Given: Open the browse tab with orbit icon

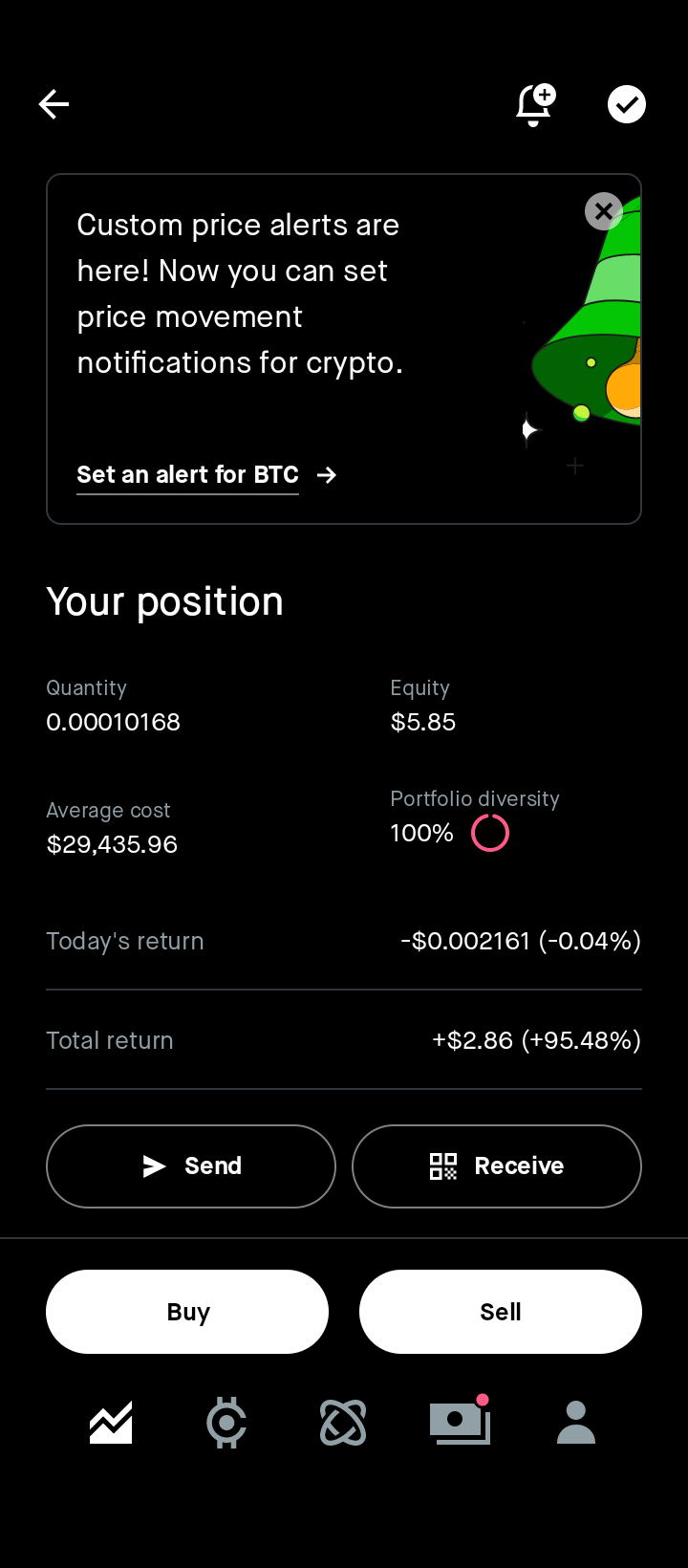Looking at the screenshot, I should pos(343,1423).
